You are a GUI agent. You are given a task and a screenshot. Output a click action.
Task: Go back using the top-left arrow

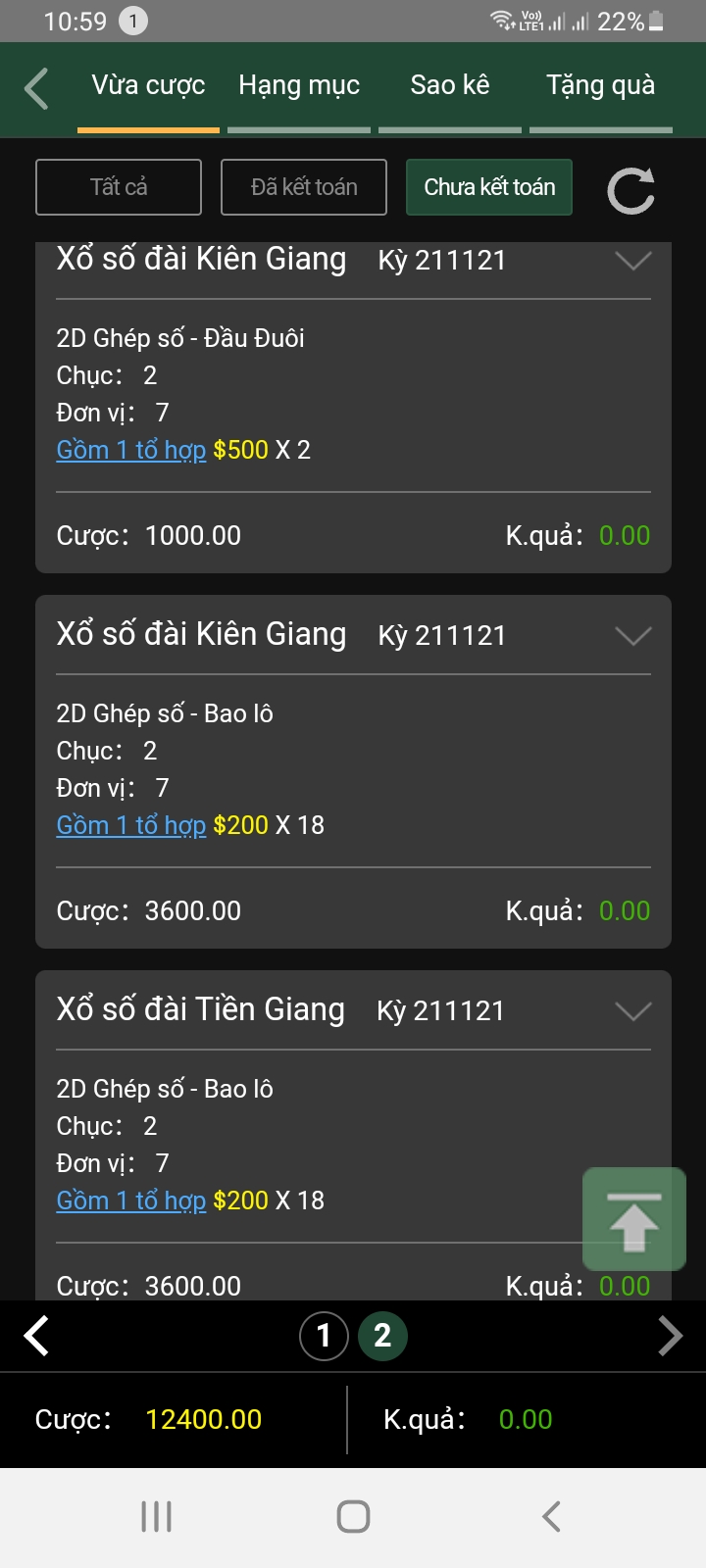37,88
